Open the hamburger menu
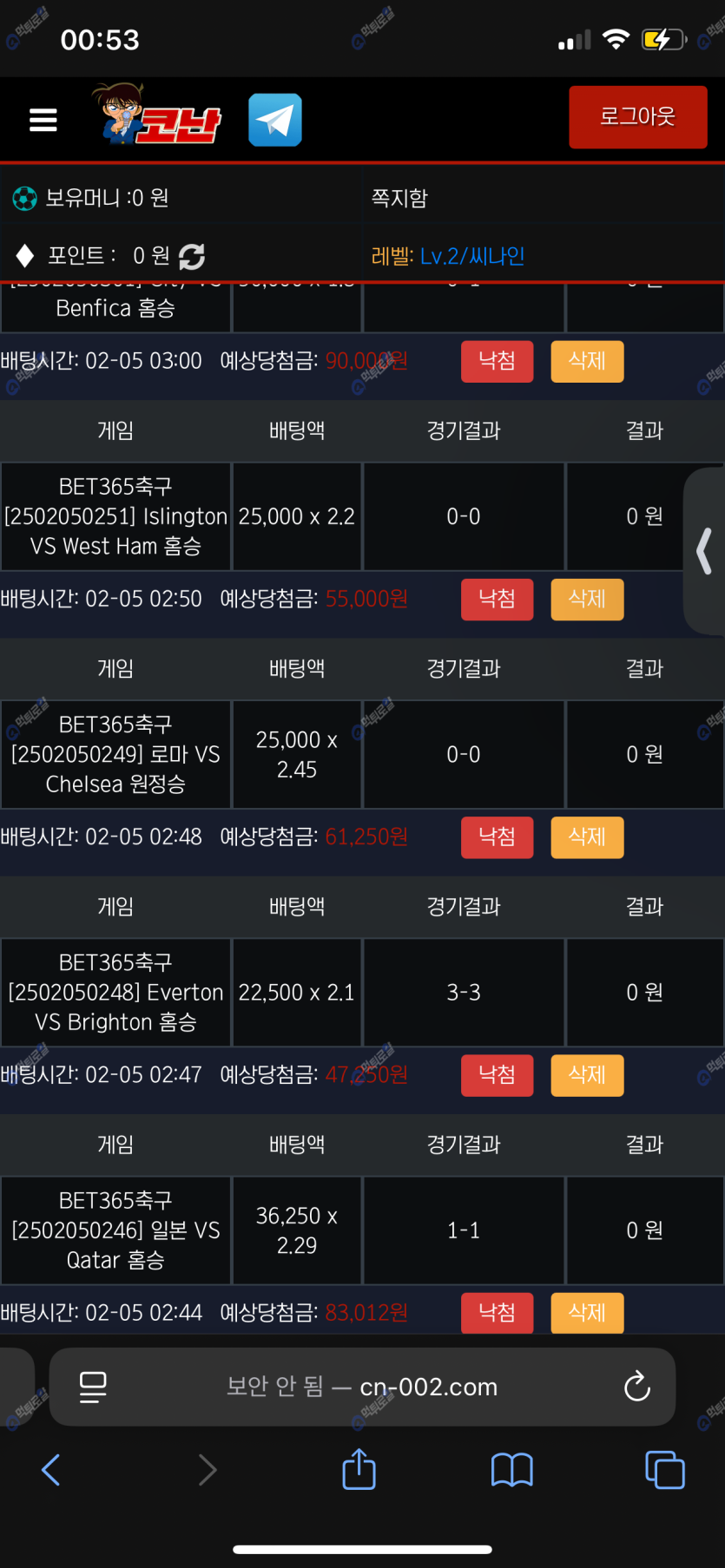 coord(43,120)
